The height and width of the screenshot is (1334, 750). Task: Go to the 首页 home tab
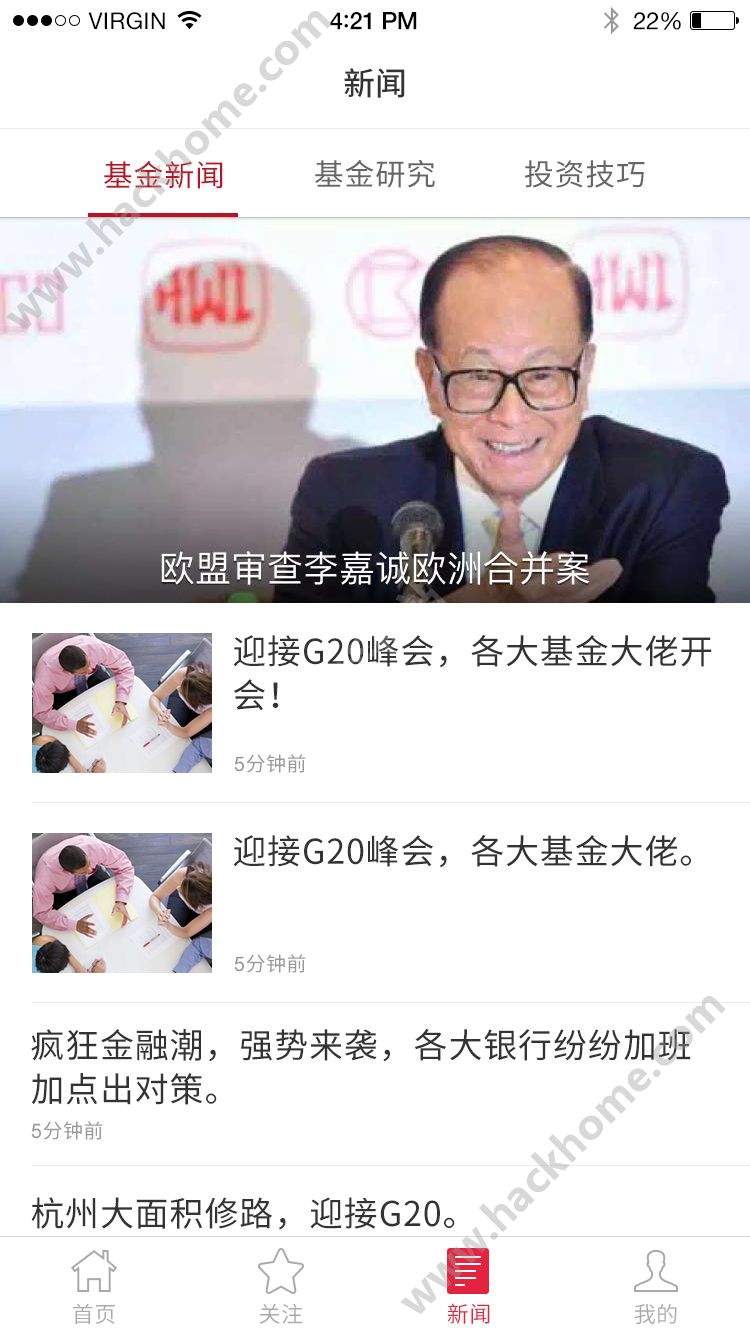point(94,1287)
